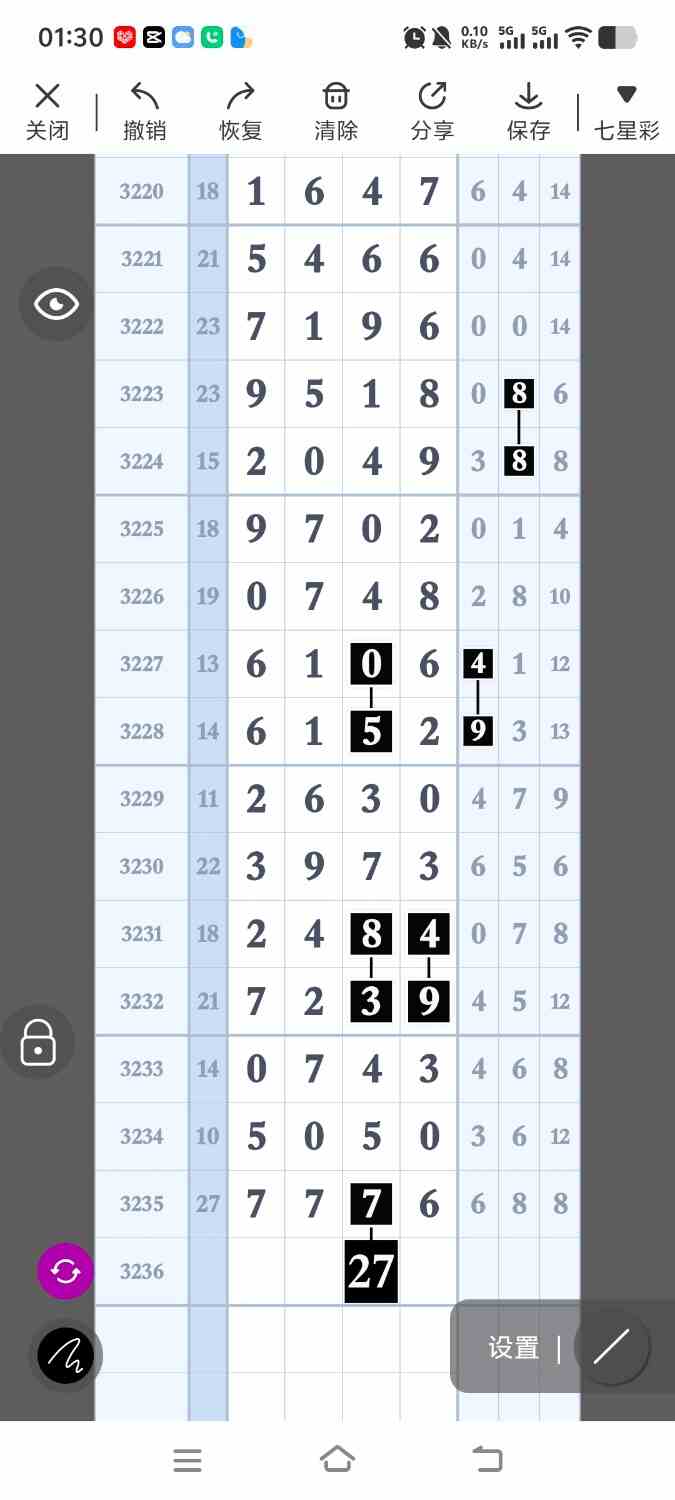This screenshot has height=1500, width=675.
Task: Clear all markings with 清除
Action: [x=336, y=111]
